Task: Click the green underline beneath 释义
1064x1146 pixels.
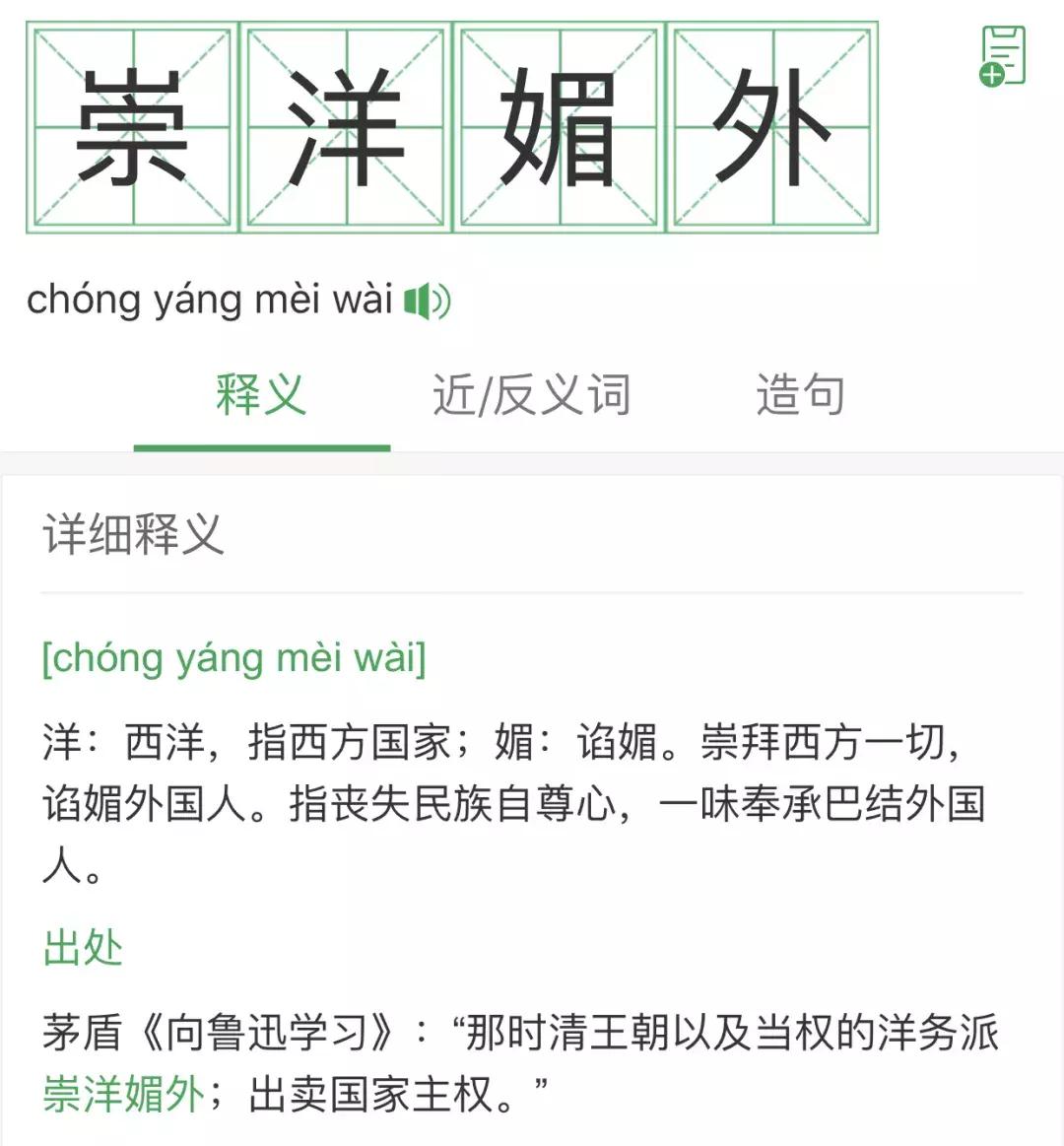Action: coord(258,443)
